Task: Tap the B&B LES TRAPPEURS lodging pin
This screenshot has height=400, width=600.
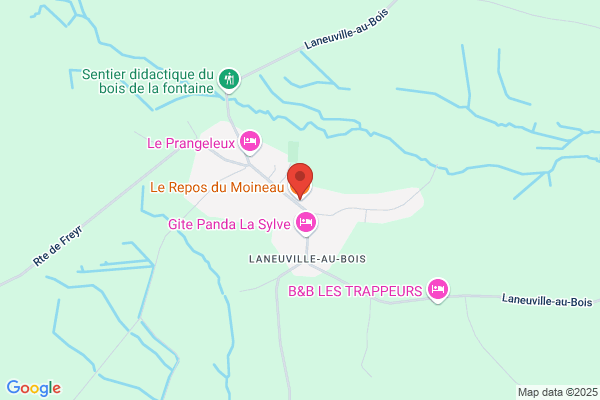Action: [x=438, y=290]
